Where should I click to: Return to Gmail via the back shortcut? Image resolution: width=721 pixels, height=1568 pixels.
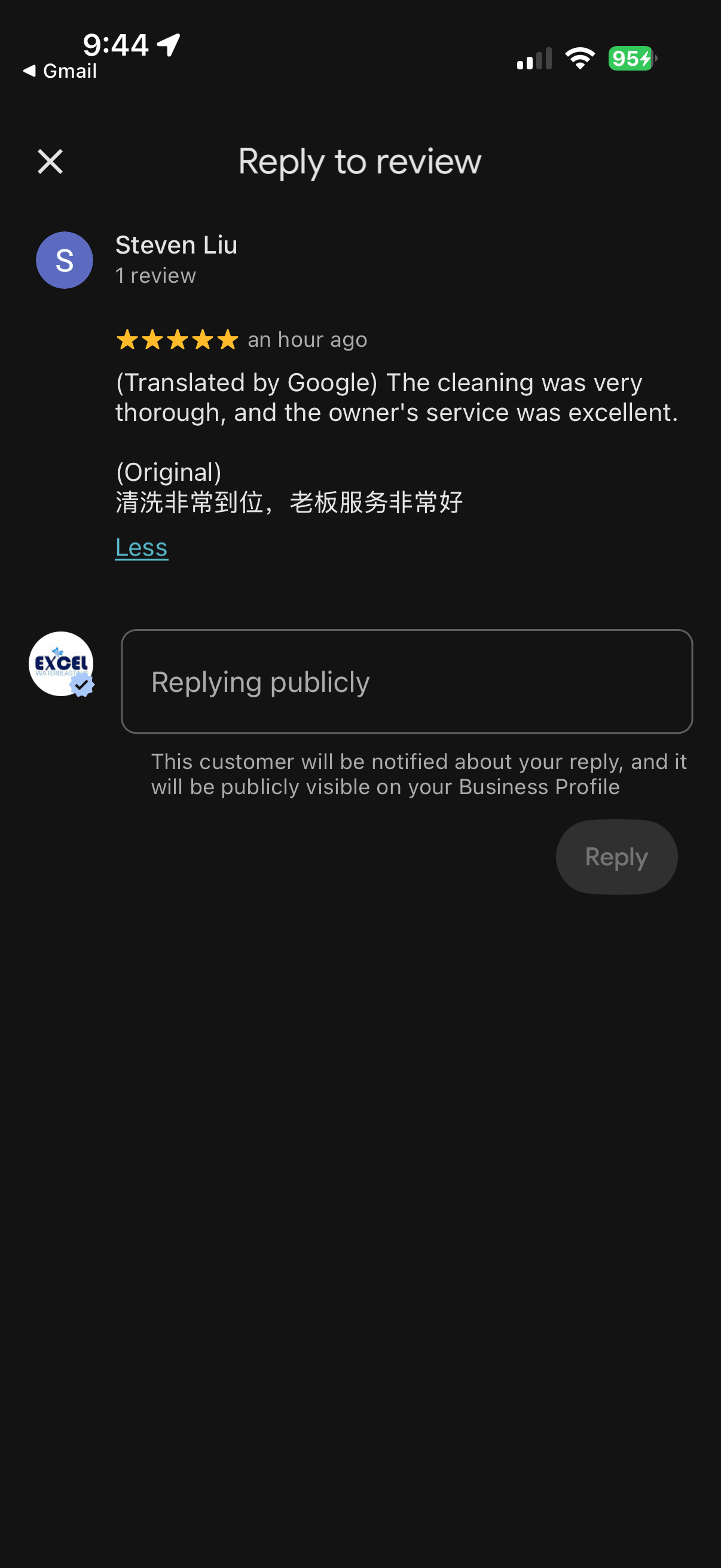pos(60,71)
